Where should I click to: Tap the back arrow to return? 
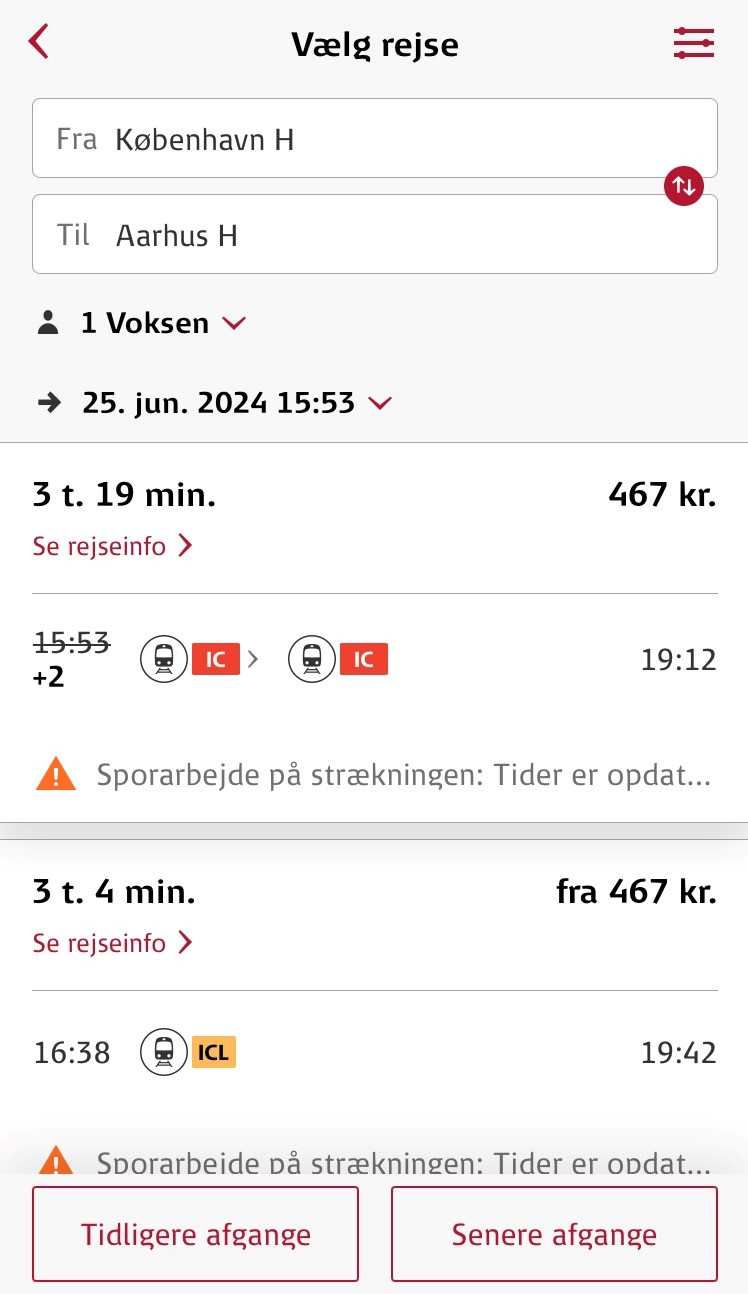pyautogui.click(x=38, y=43)
